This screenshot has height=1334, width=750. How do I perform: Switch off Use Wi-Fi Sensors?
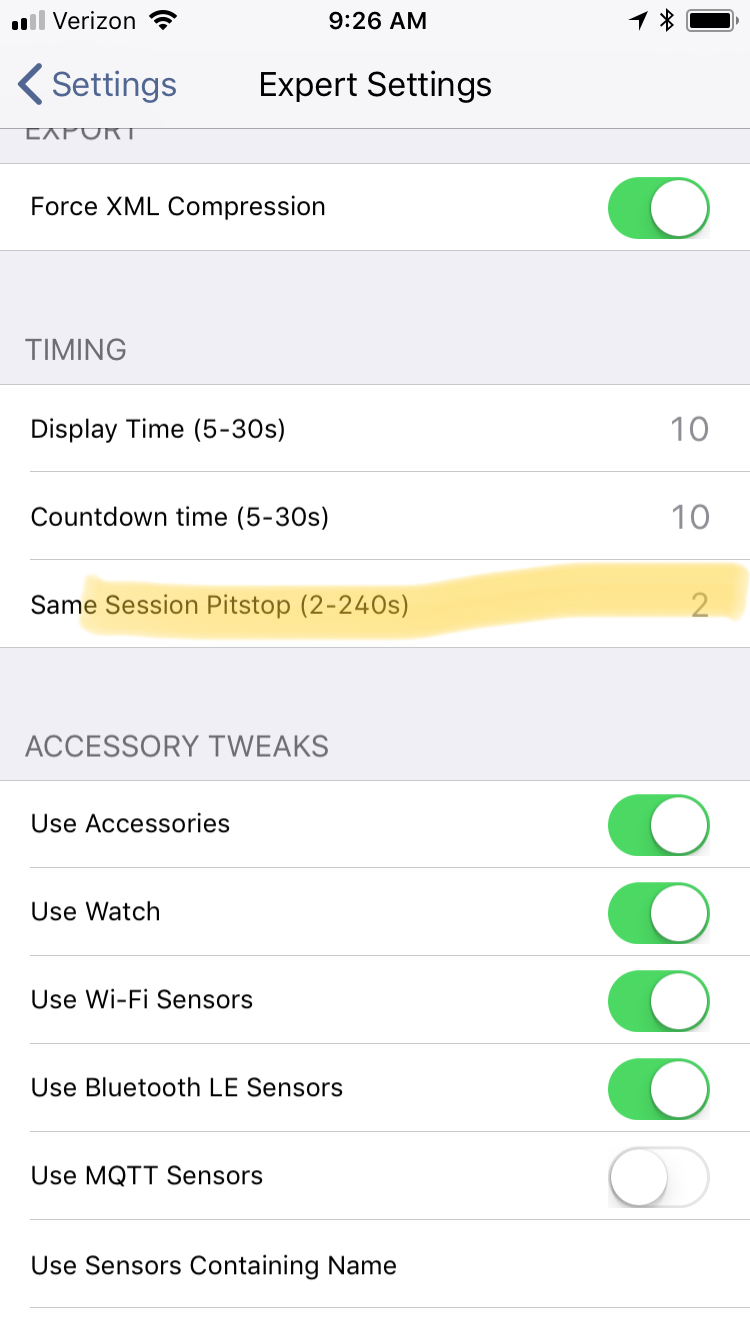point(658,1001)
